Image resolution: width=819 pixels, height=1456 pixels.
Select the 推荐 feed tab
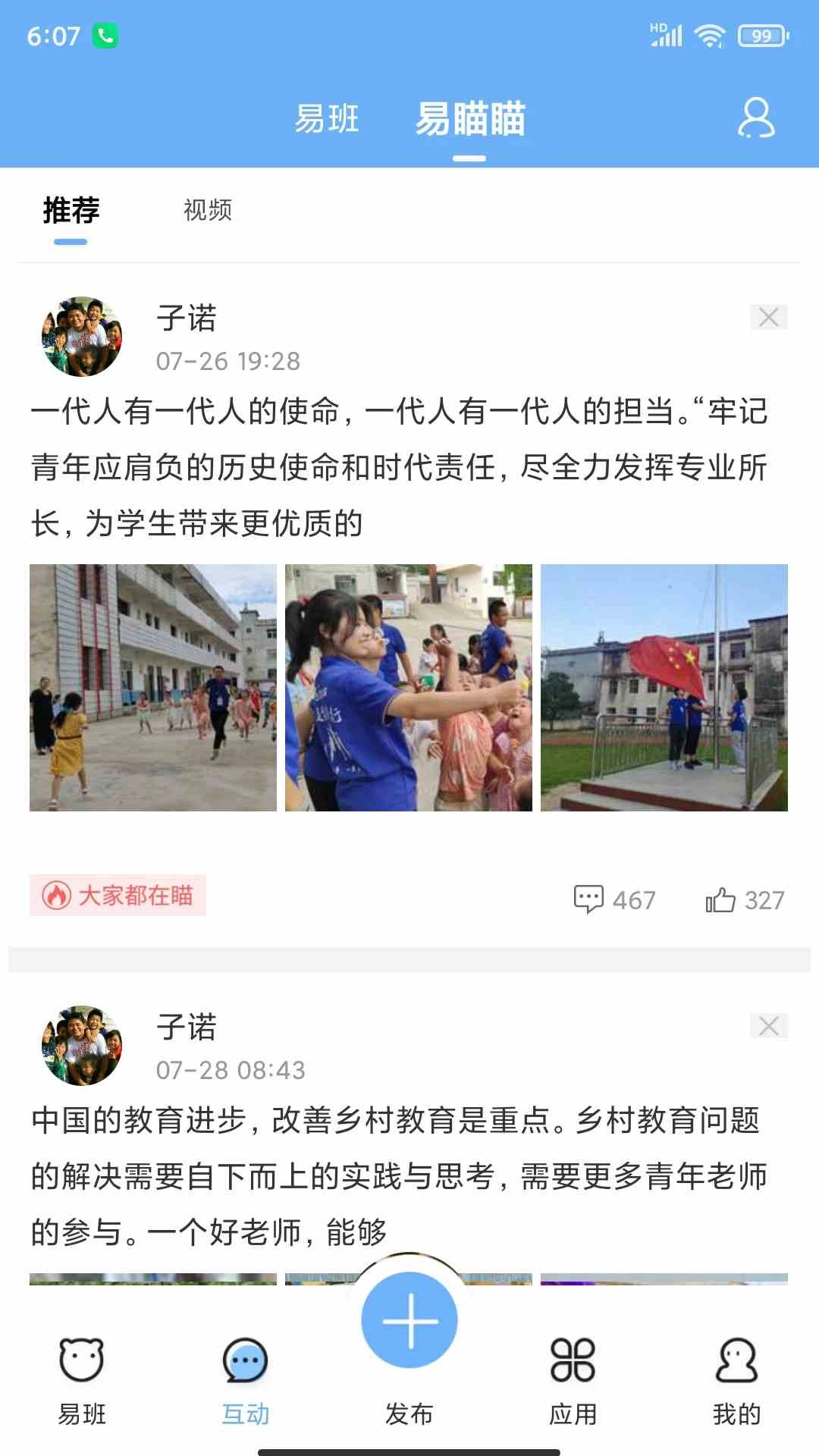click(x=71, y=210)
